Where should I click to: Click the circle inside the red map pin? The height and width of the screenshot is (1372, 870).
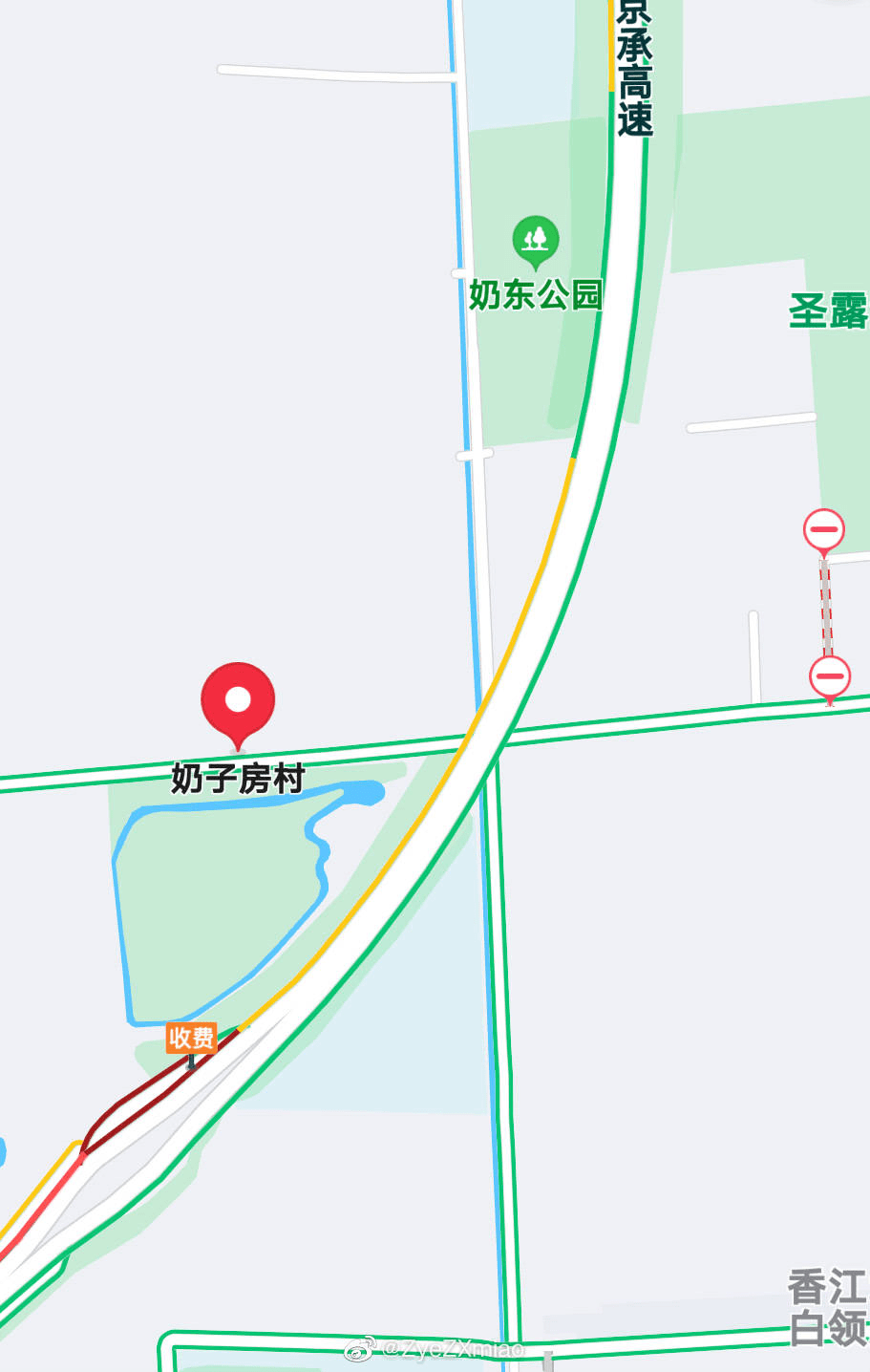[238, 699]
